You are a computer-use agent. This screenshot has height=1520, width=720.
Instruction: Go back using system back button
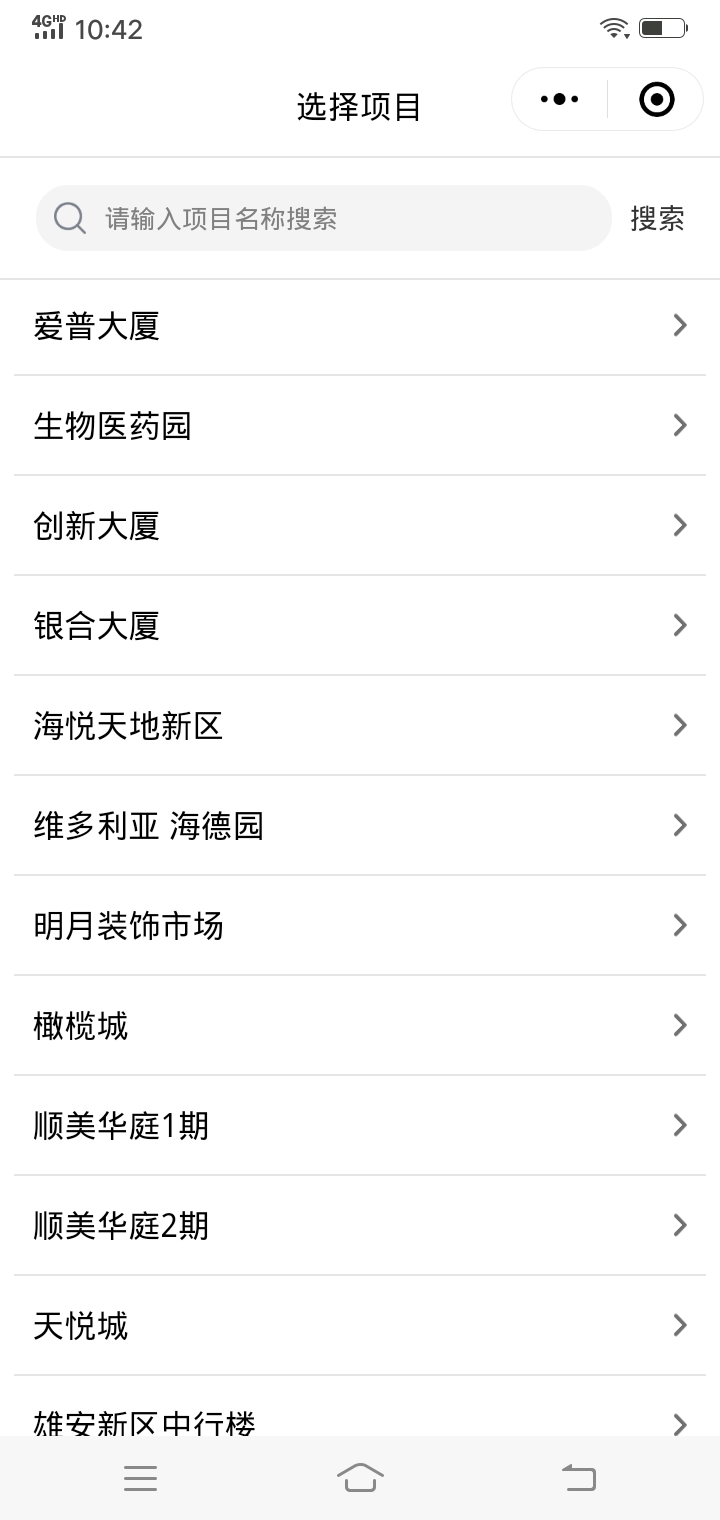point(578,1477)
